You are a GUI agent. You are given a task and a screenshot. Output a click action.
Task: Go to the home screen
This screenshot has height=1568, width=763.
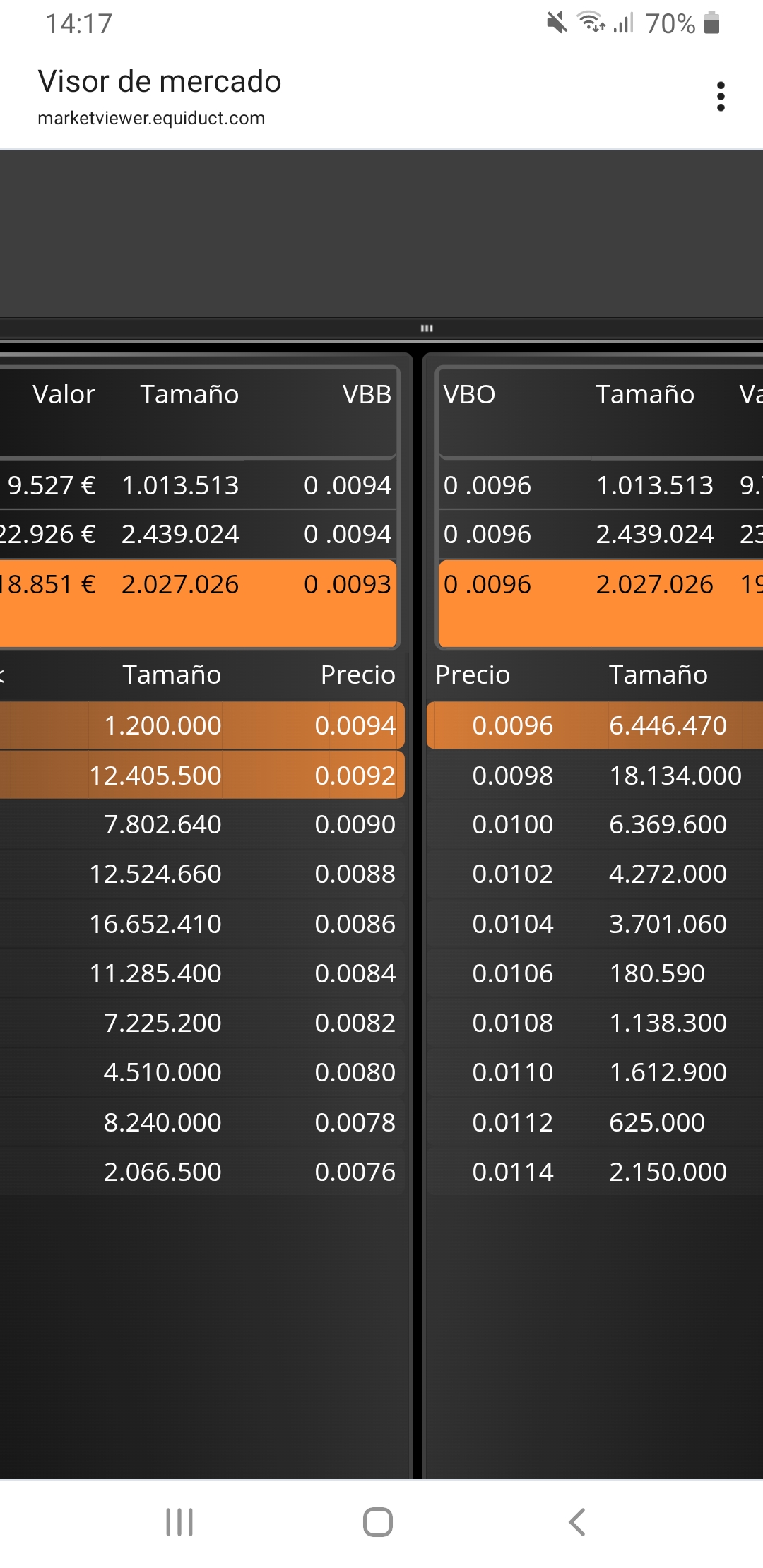coord(378,1522)
